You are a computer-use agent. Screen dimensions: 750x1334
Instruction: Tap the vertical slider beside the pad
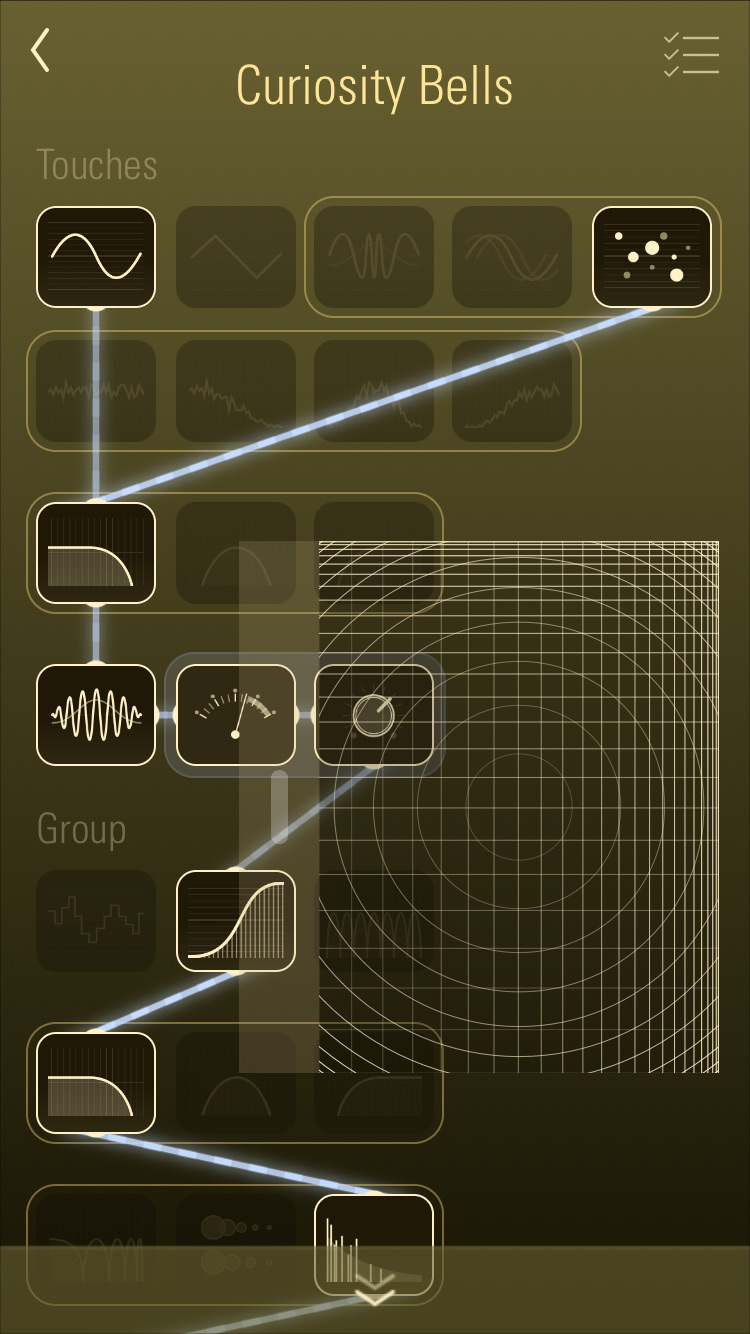tap(279, 807)
